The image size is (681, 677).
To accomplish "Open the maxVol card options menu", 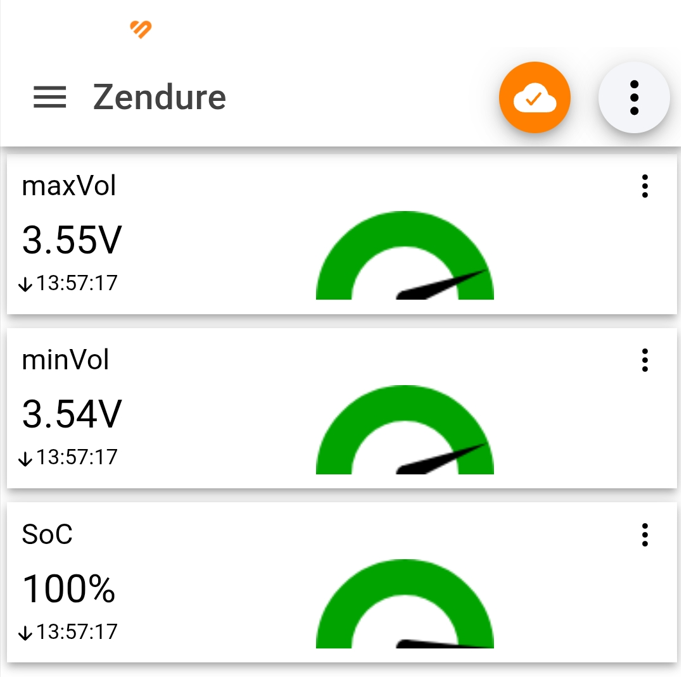I will tap(645, 186).
